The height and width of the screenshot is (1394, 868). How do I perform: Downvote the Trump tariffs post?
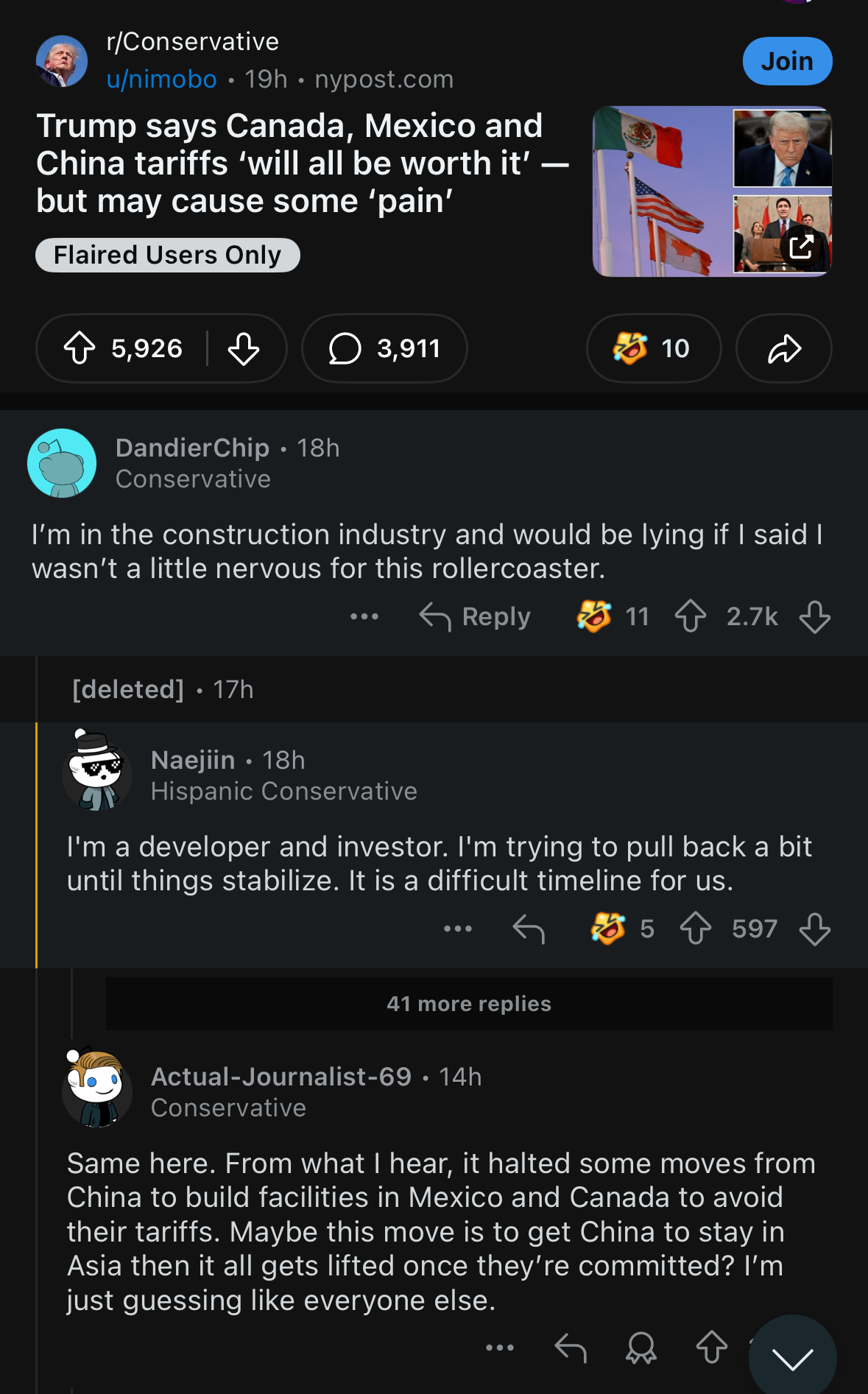(244, 348)
